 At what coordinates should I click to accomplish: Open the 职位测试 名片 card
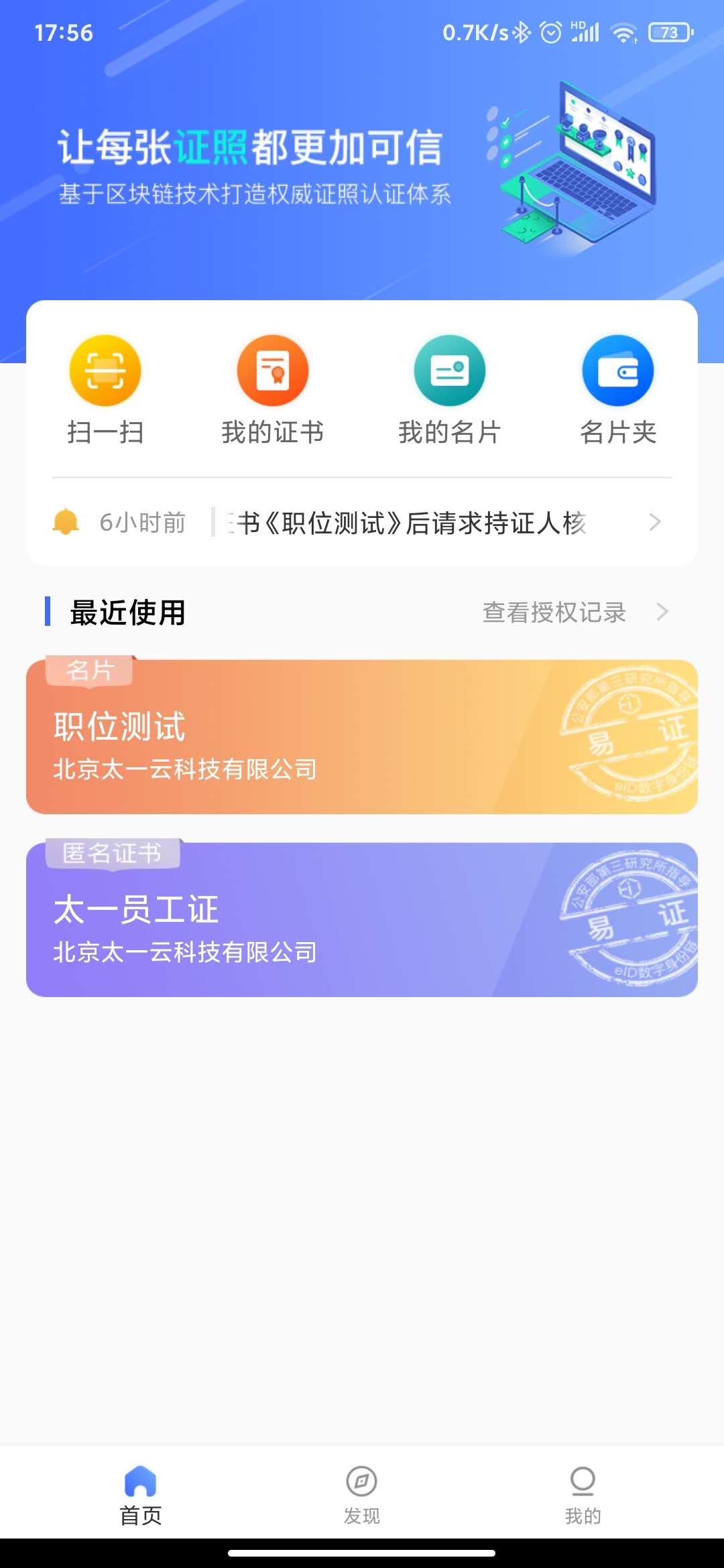(362, 737)
